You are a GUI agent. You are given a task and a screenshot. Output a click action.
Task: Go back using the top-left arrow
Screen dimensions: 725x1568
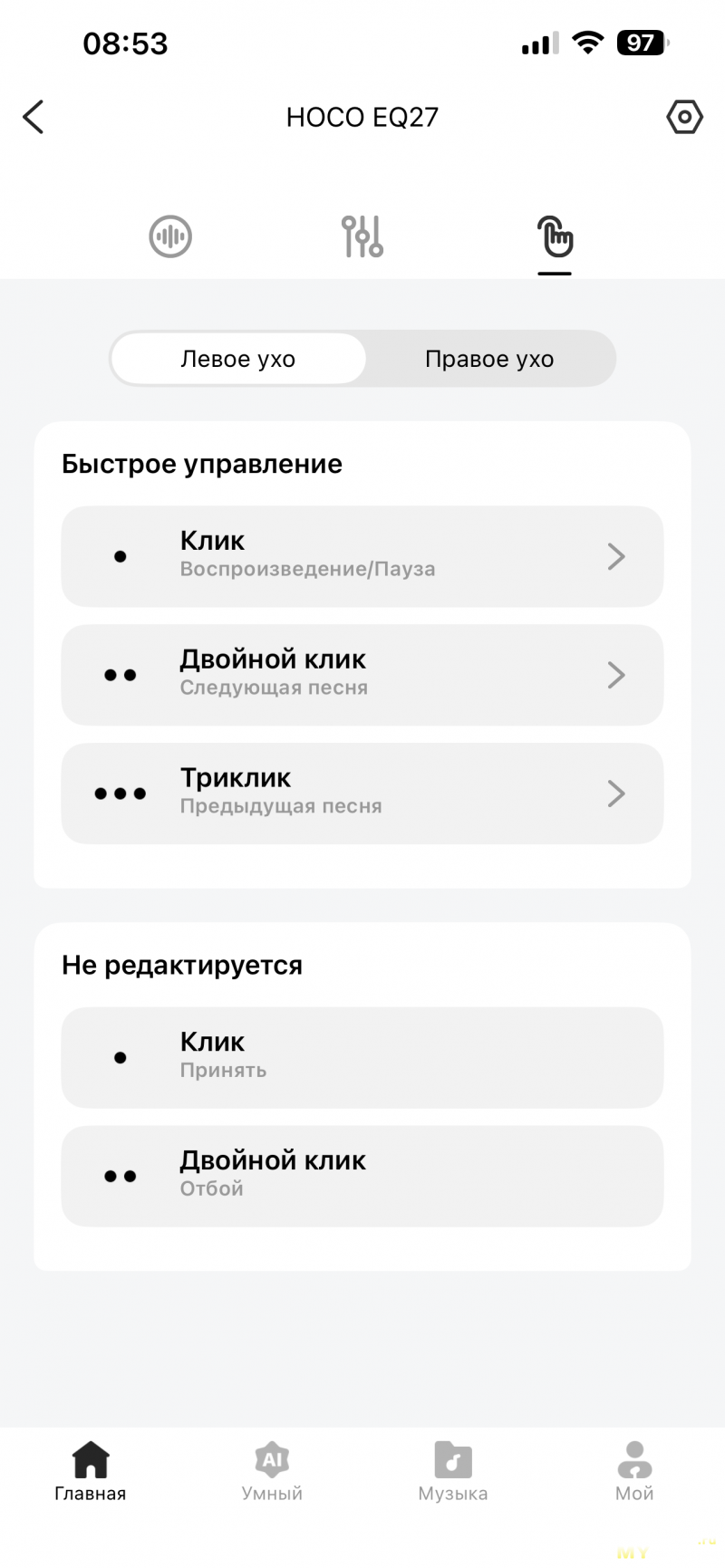pos(34,117)
